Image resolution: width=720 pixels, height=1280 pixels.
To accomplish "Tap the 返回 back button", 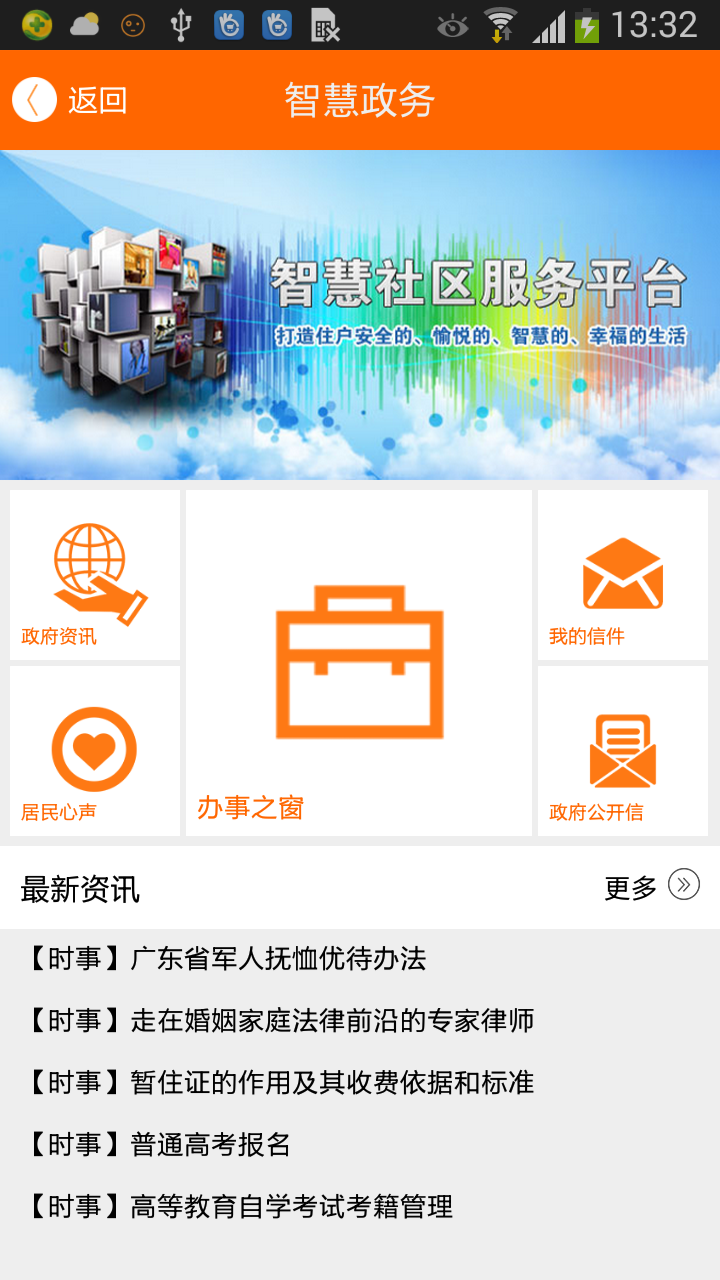I will click(70, 100).
